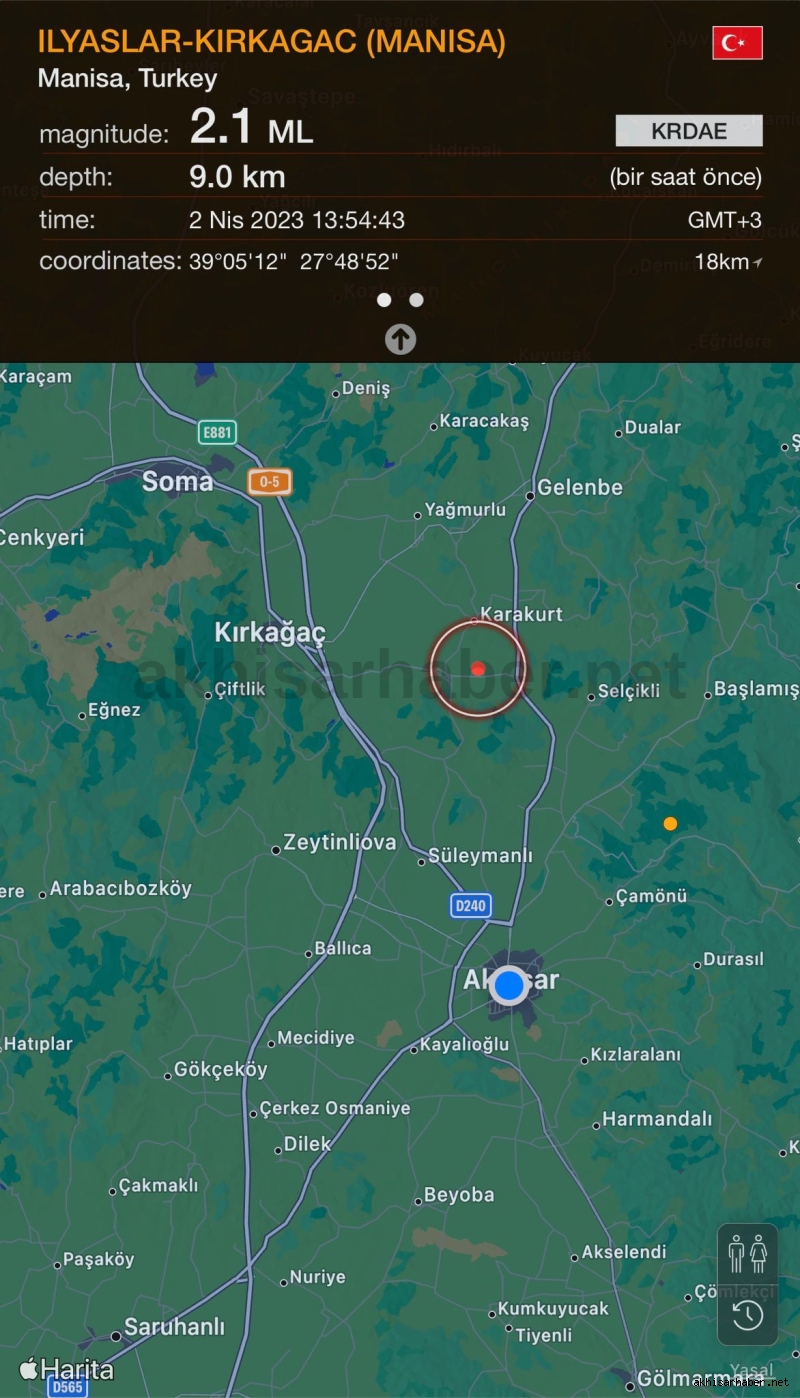
Task: Collapse the panel with the up arrow
Action: click(x=400, y=340)
